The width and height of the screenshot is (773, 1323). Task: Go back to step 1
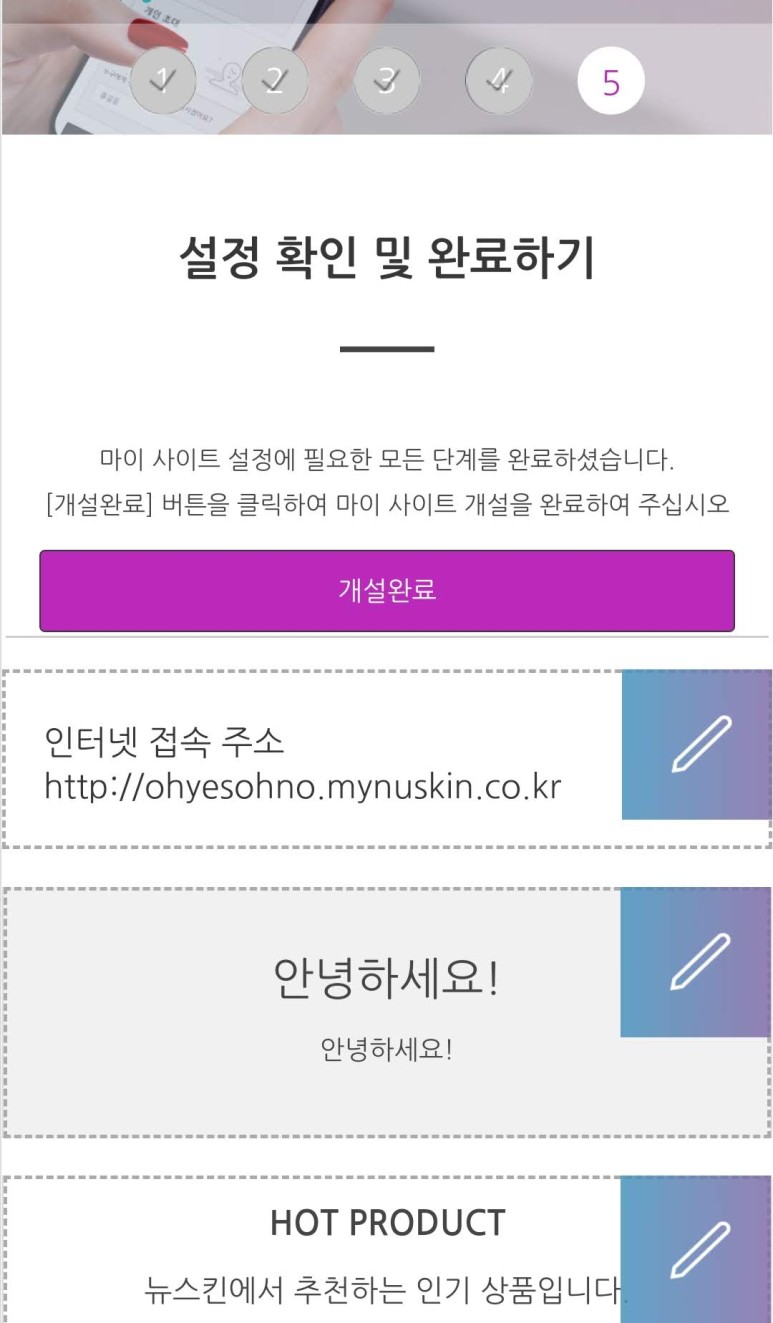click(x=163, y=81)
